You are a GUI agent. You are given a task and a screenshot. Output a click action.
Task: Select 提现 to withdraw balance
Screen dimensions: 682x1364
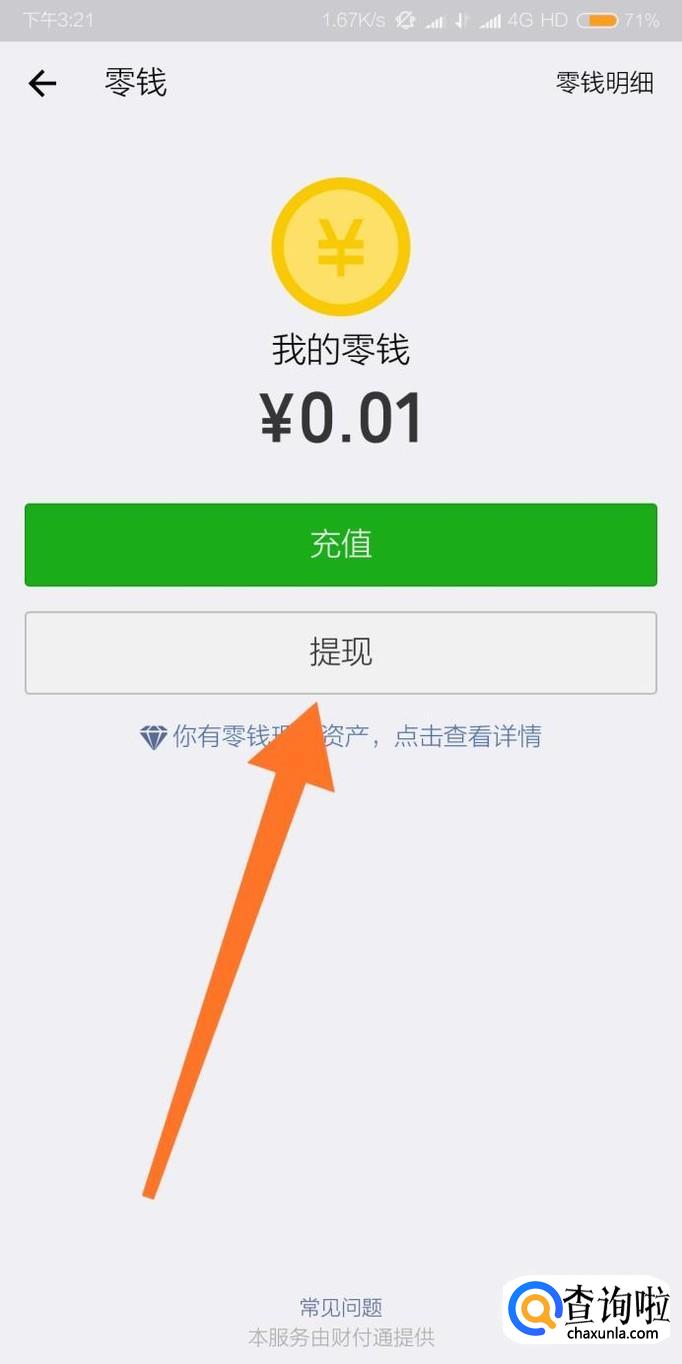tap(341, 652)
